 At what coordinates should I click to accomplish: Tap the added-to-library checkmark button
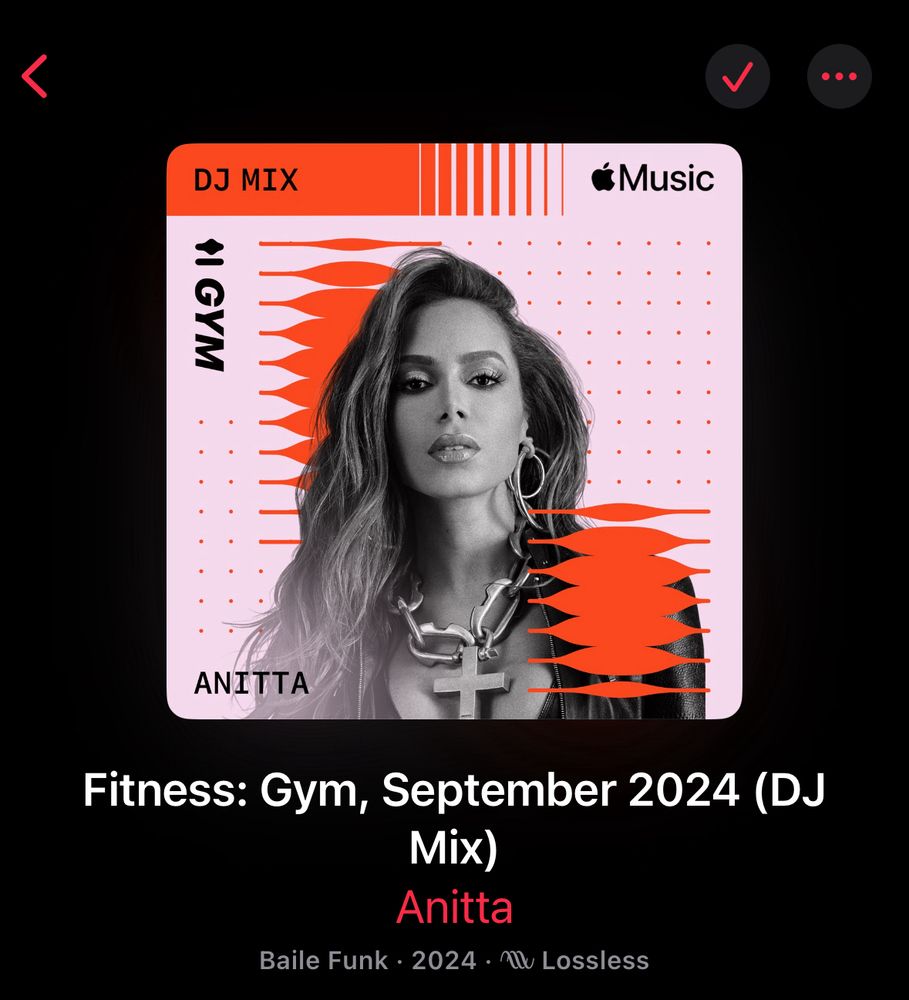(x=737, y=77)
